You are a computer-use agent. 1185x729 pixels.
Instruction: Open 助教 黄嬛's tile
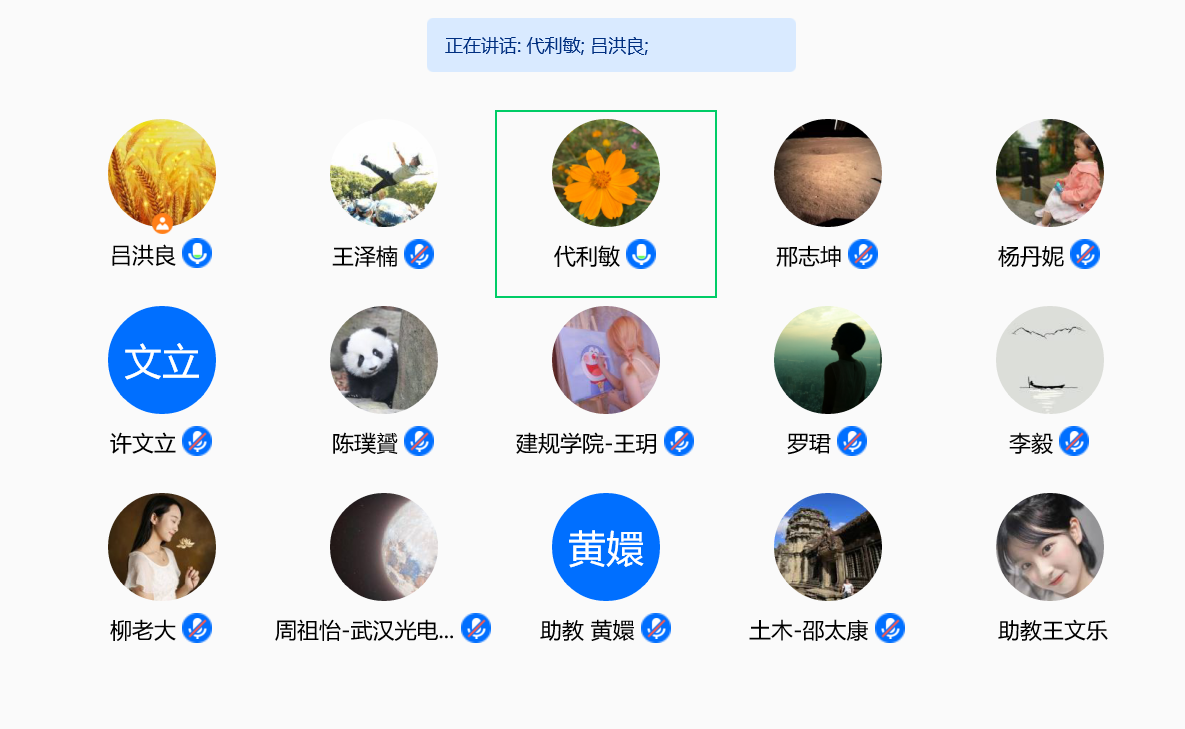pyautogui.click(x=606, y=547)
